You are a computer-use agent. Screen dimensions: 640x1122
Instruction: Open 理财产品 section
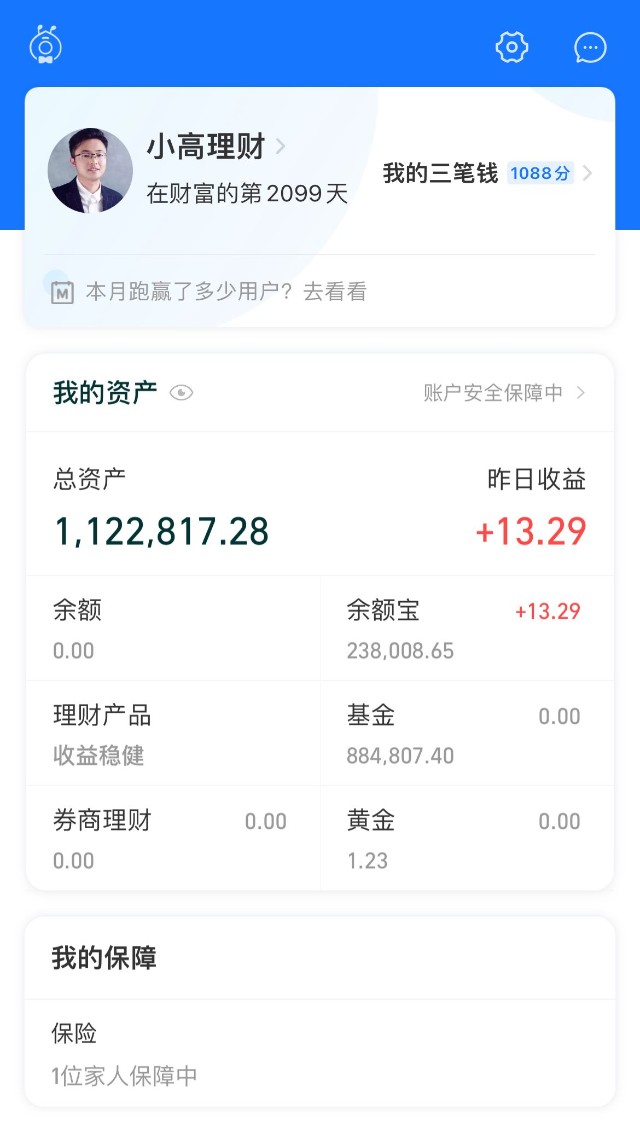(x=173, y=733)
